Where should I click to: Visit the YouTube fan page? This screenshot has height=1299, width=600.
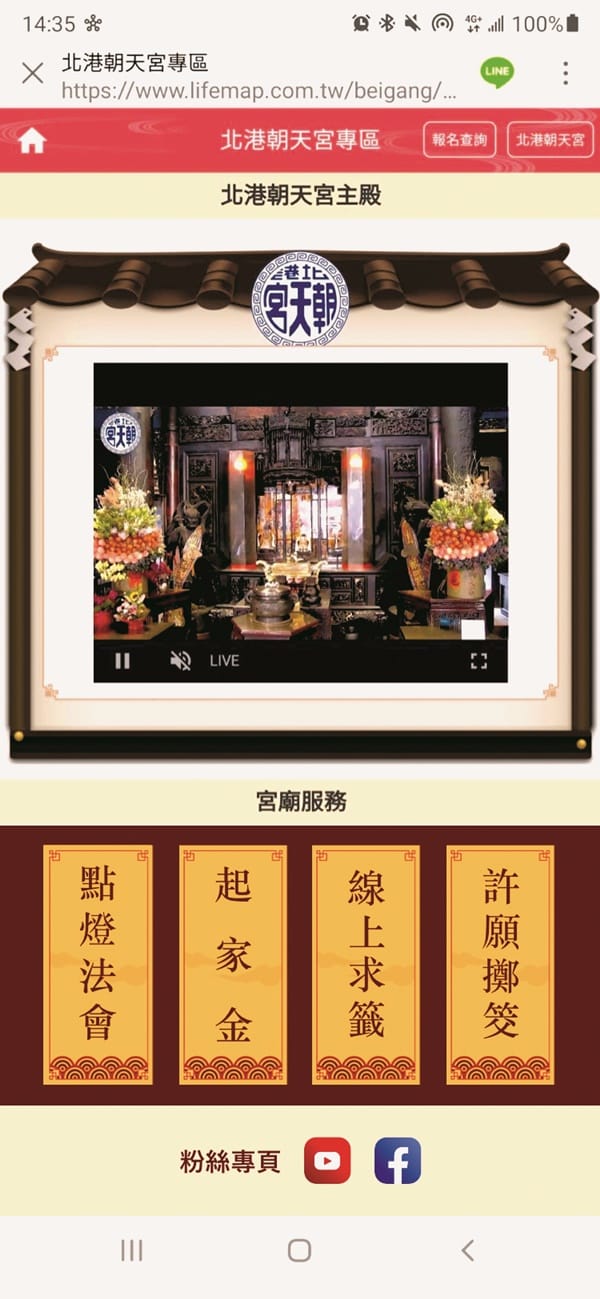pyautogui.click(x=327, y=1161)
